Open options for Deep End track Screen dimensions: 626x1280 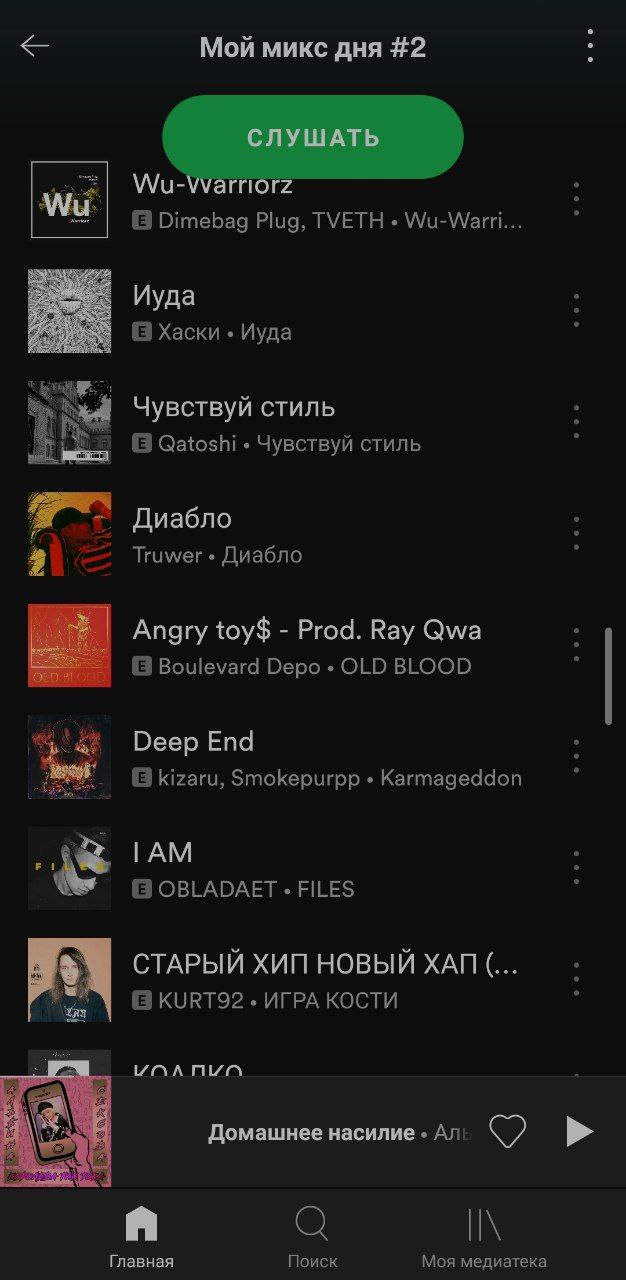click(576, 757)
